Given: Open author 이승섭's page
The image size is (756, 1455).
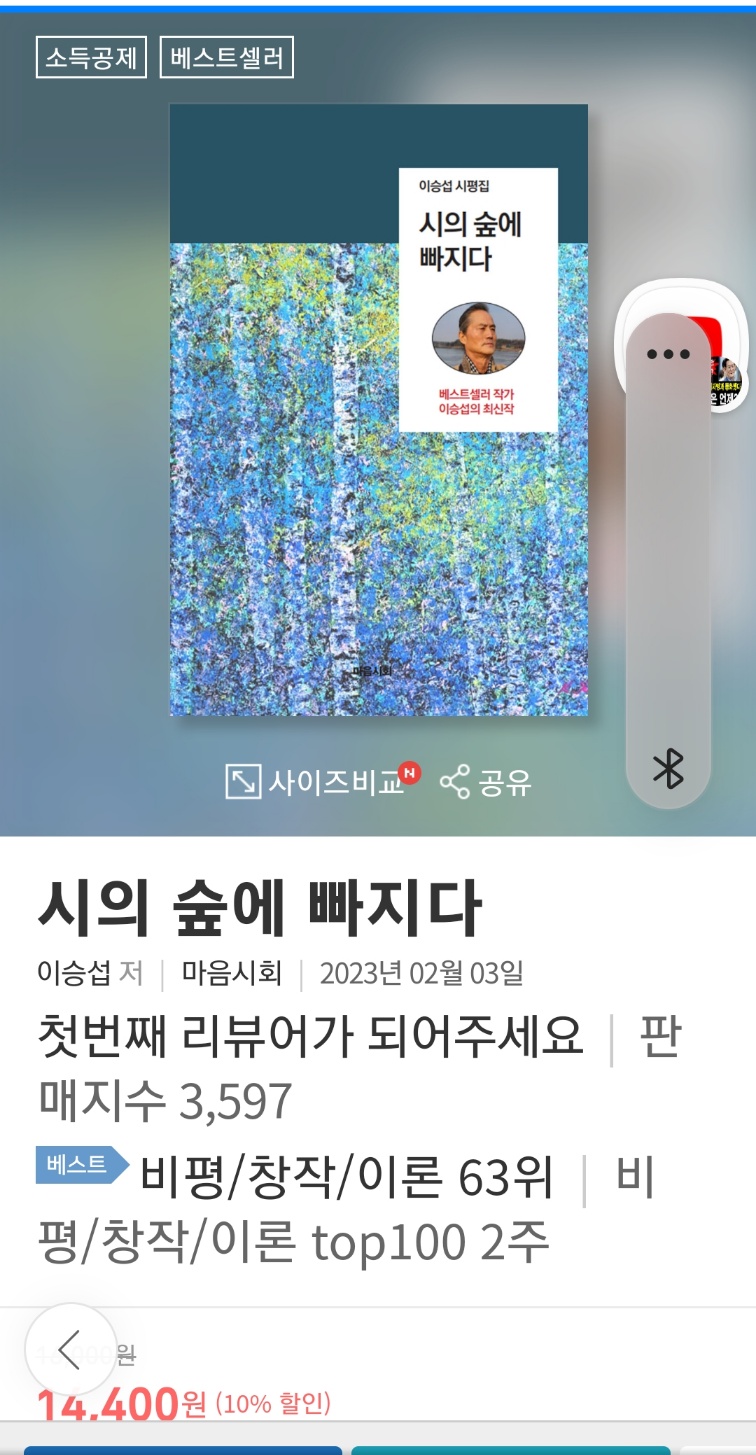Looking at the screenshot, I should (74, 973).
